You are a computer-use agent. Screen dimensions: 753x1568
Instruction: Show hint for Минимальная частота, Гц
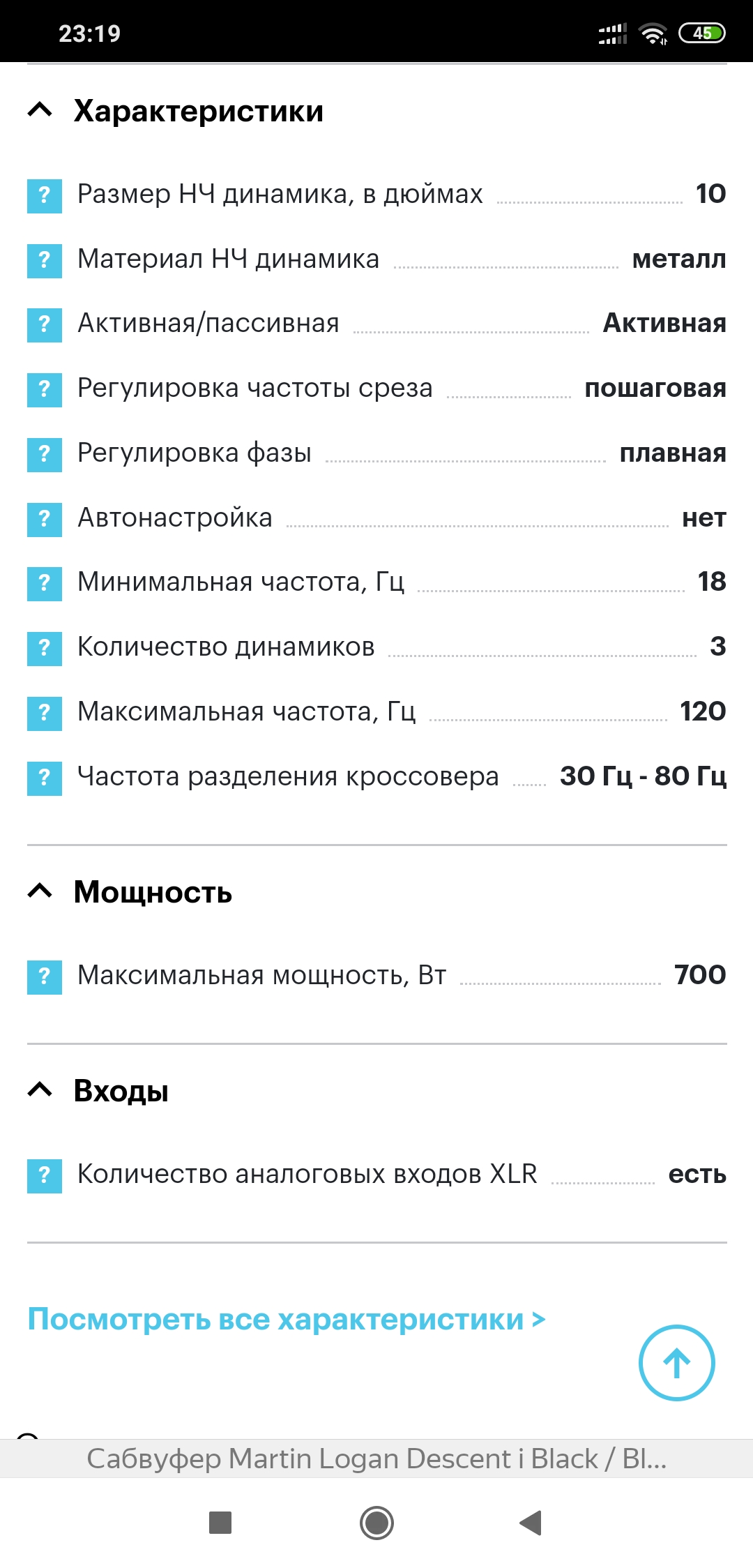45,583
